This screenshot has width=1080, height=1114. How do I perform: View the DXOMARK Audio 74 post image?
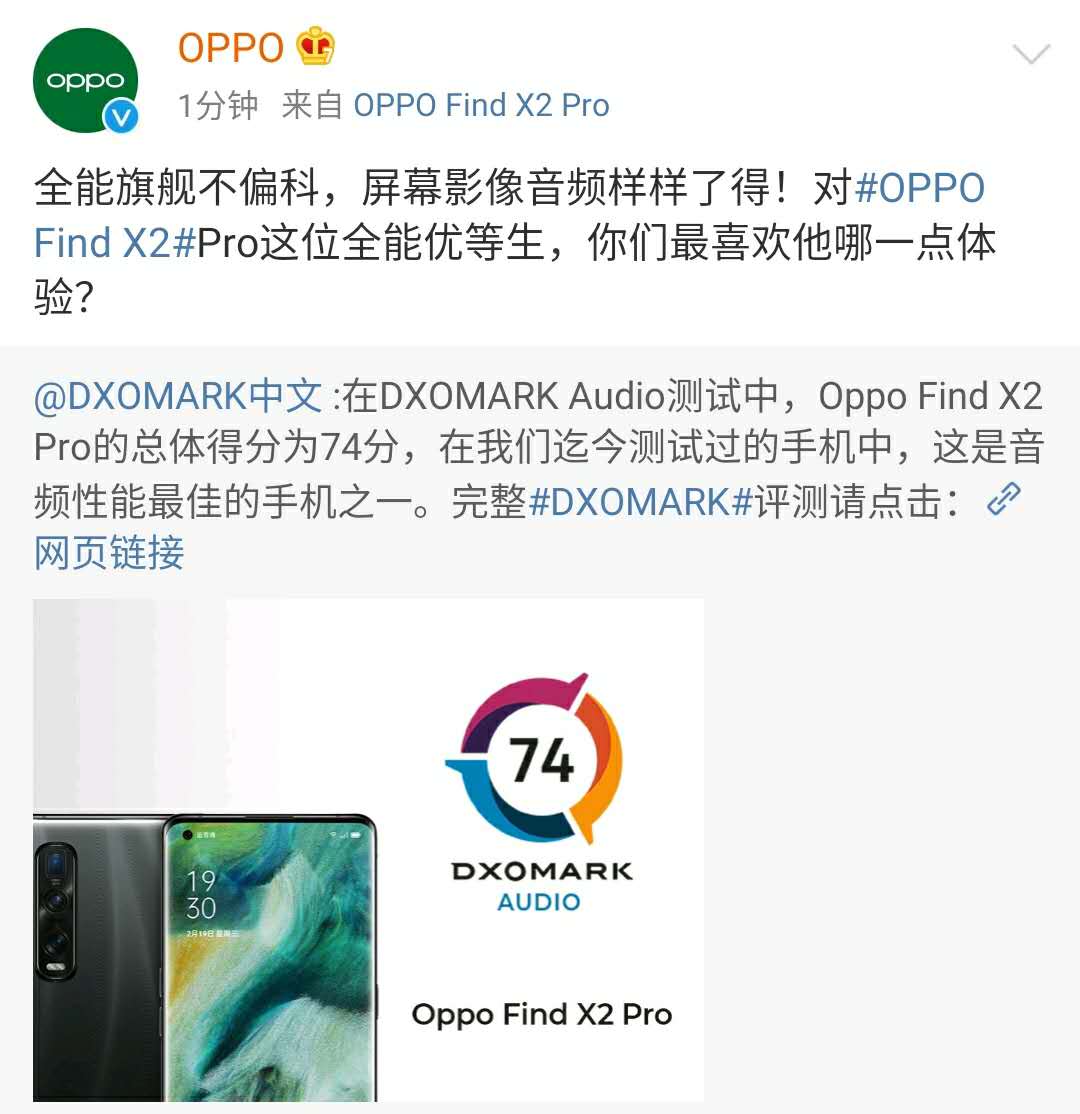(368, 850)
